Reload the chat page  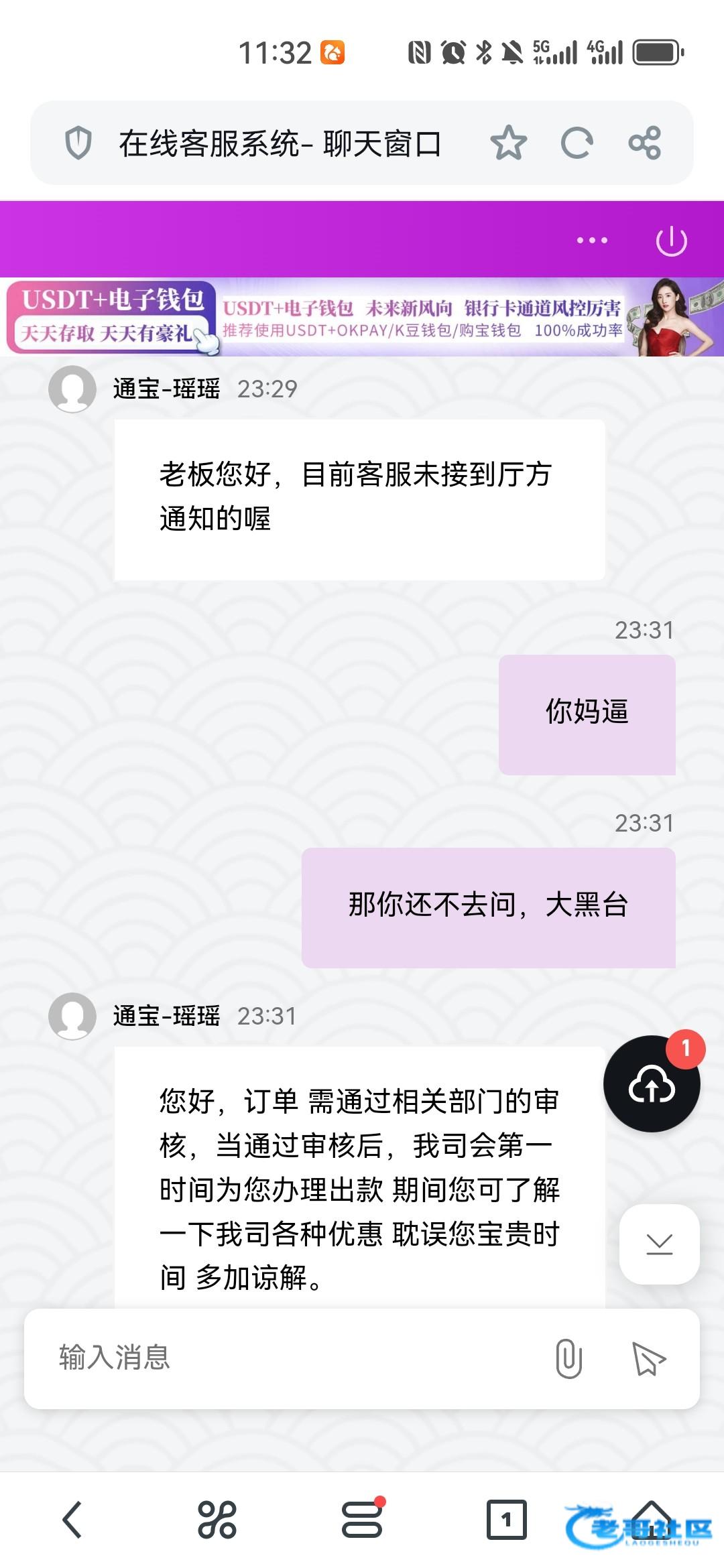(577, 143)
